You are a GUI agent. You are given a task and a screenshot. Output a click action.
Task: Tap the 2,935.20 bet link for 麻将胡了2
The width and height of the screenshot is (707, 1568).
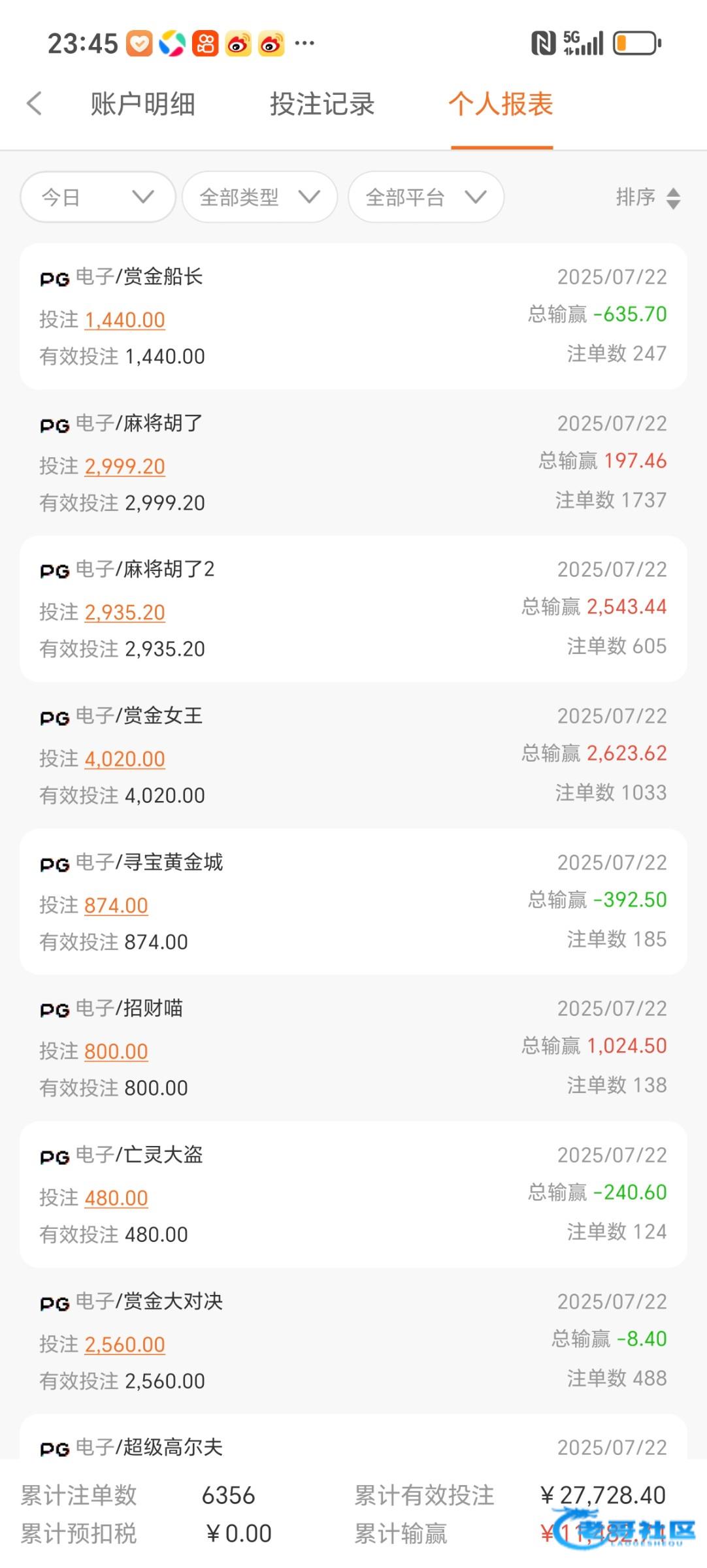click(125, 612)
